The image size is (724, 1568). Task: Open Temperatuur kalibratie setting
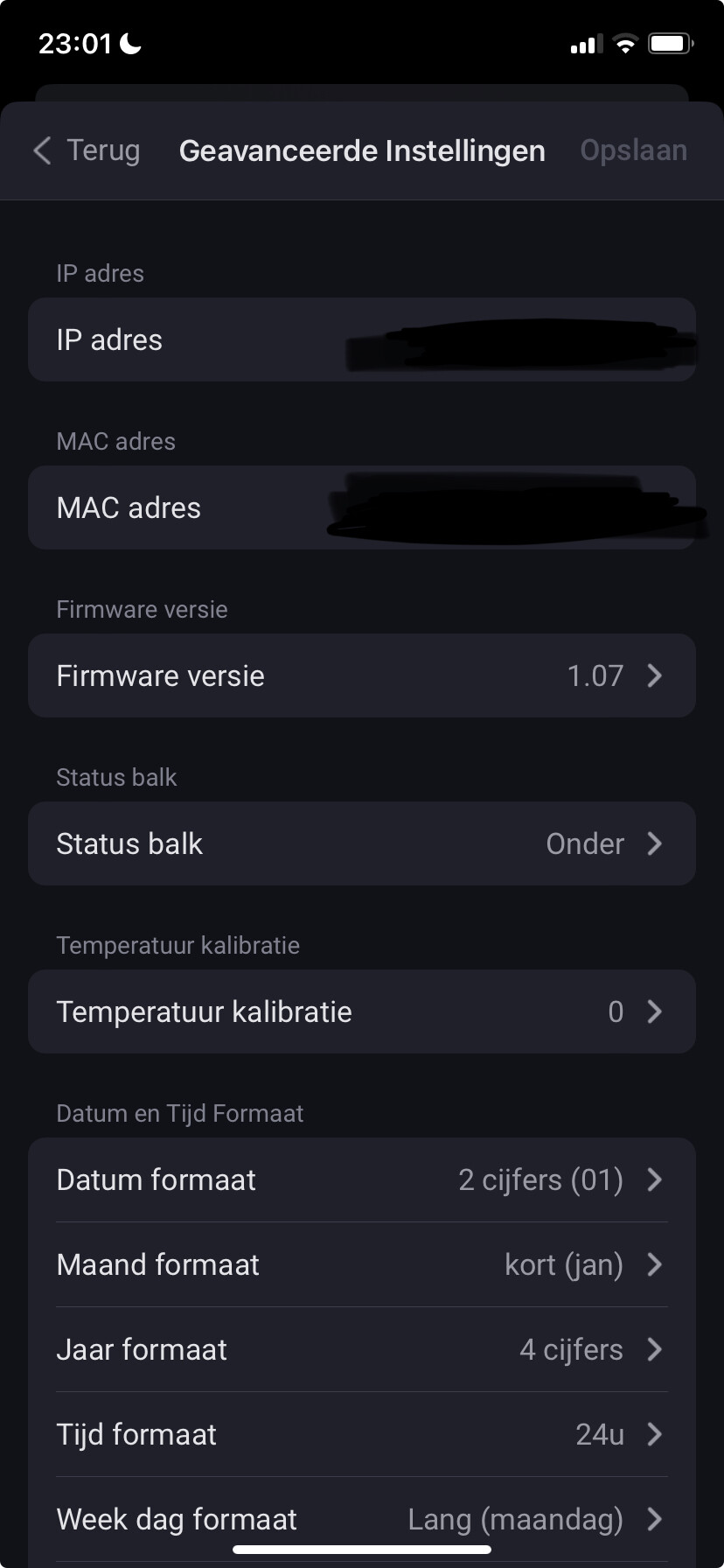pos(362,1011)
